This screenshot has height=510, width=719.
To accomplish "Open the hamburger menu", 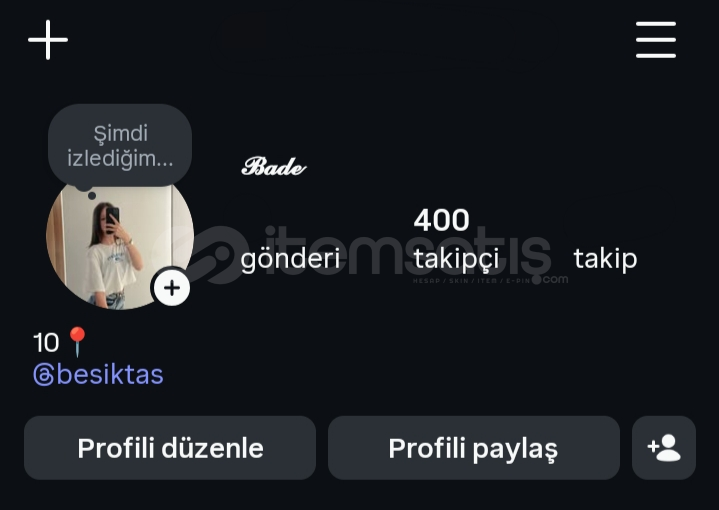I will click(x=656, y=40).
